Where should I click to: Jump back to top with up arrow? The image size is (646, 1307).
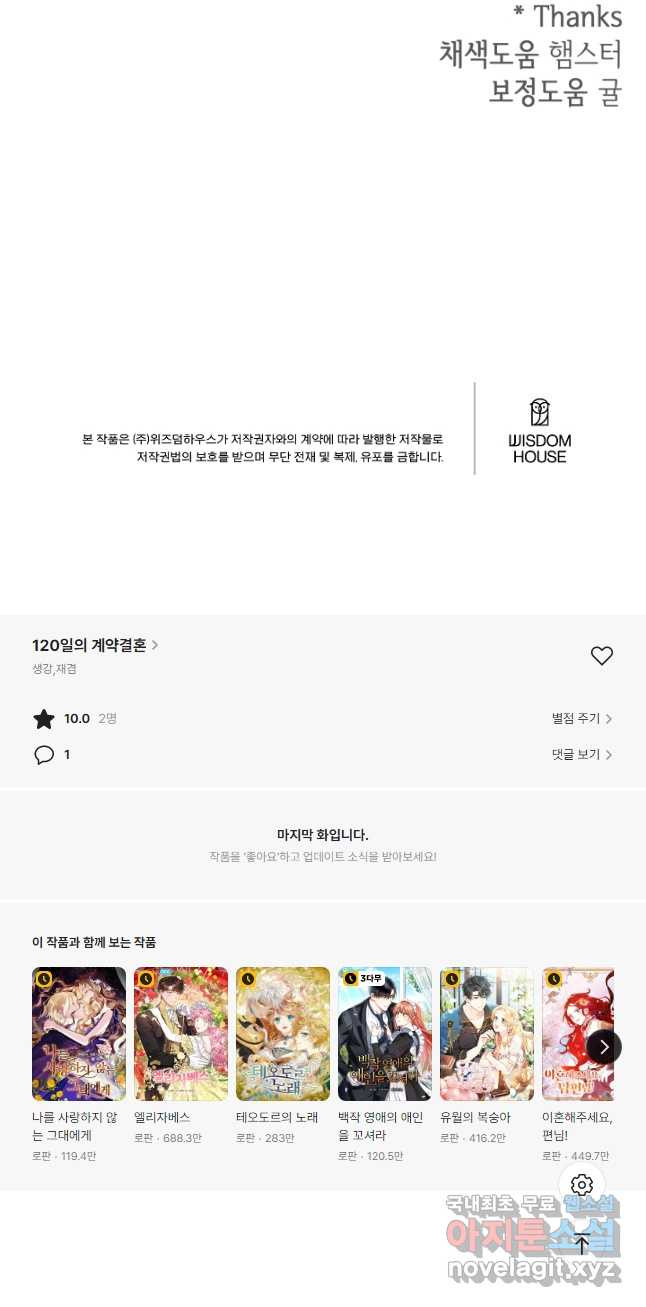(582, 1244)
